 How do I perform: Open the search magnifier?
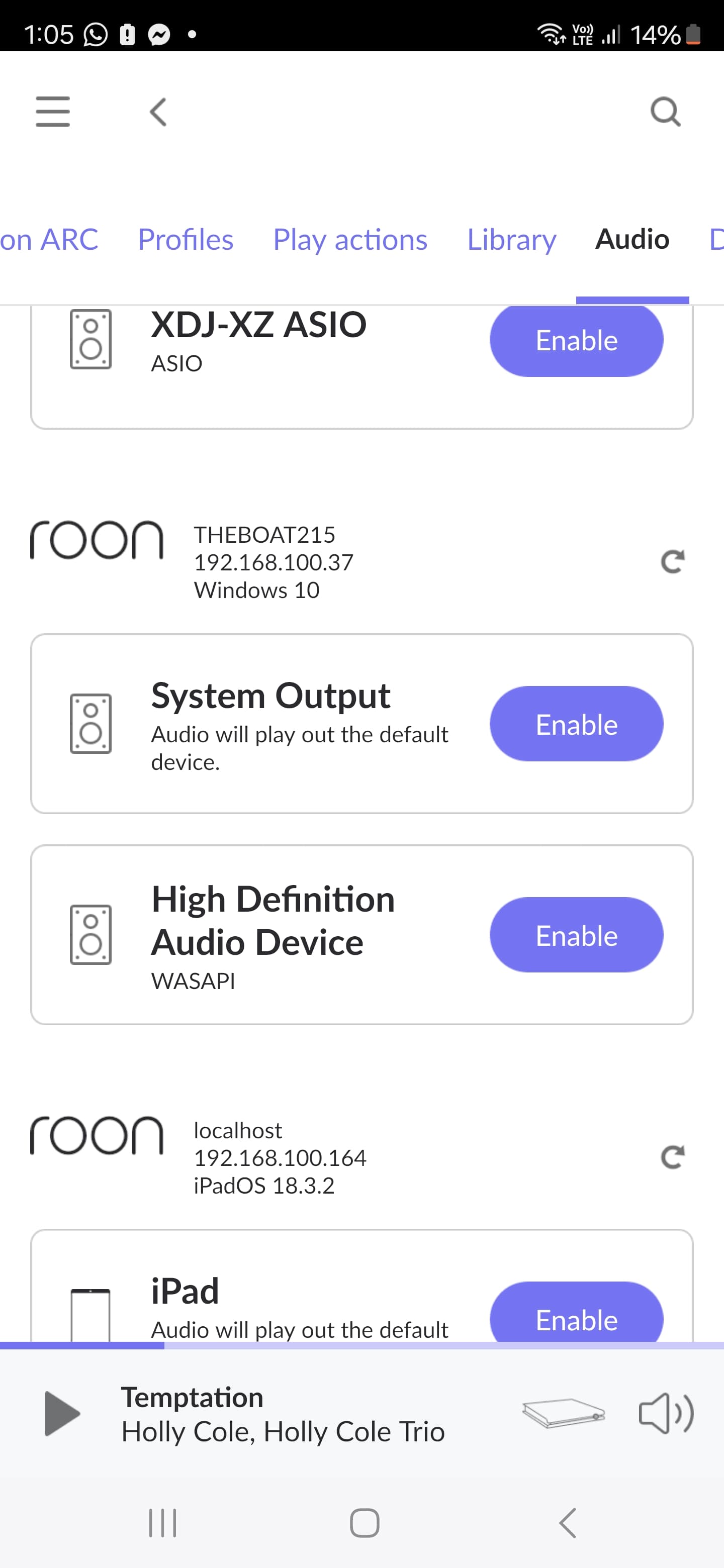click(x=666, y=112)
